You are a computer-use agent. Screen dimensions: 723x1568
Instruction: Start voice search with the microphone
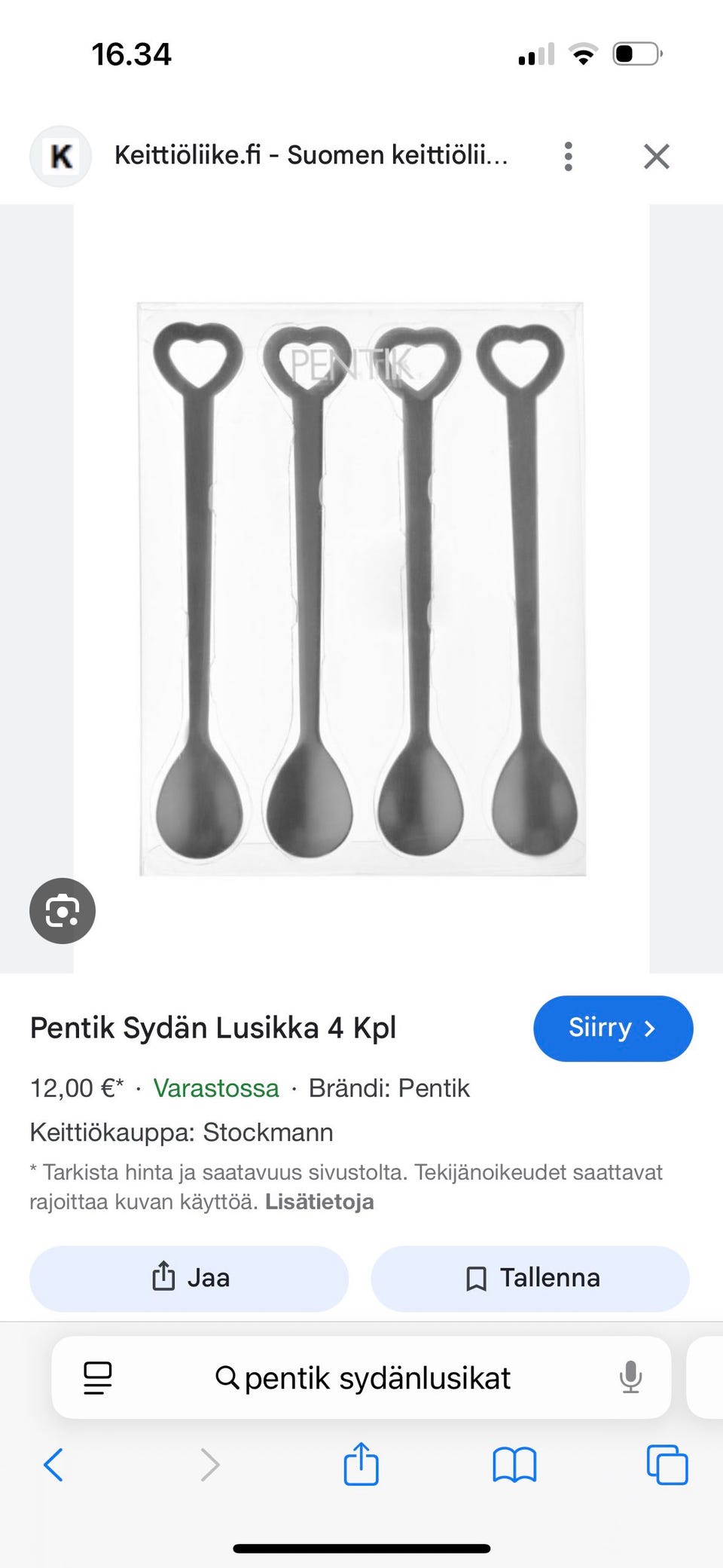630,1377
